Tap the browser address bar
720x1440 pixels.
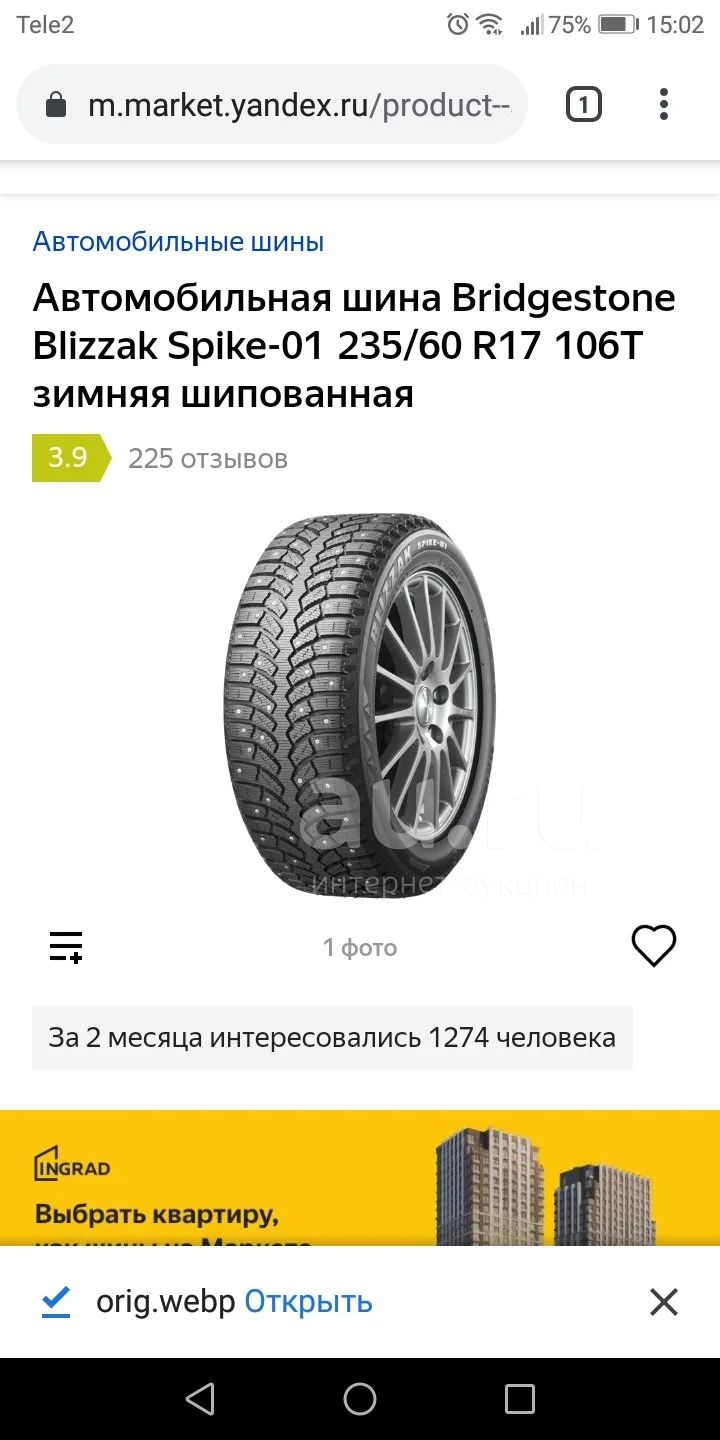coord(272,105)
